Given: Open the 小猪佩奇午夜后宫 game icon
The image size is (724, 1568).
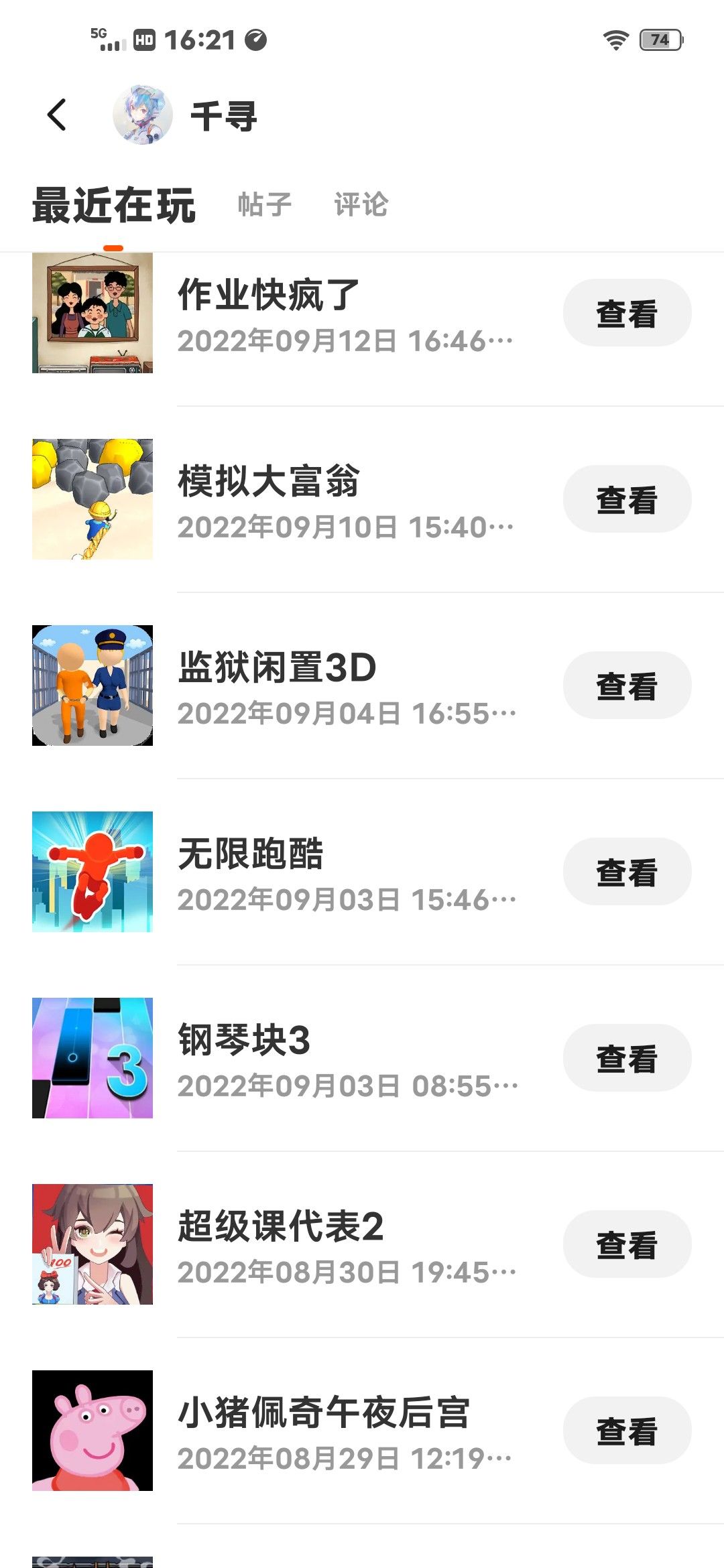Looking at the screenshot, I should (x=93, y=1431).
